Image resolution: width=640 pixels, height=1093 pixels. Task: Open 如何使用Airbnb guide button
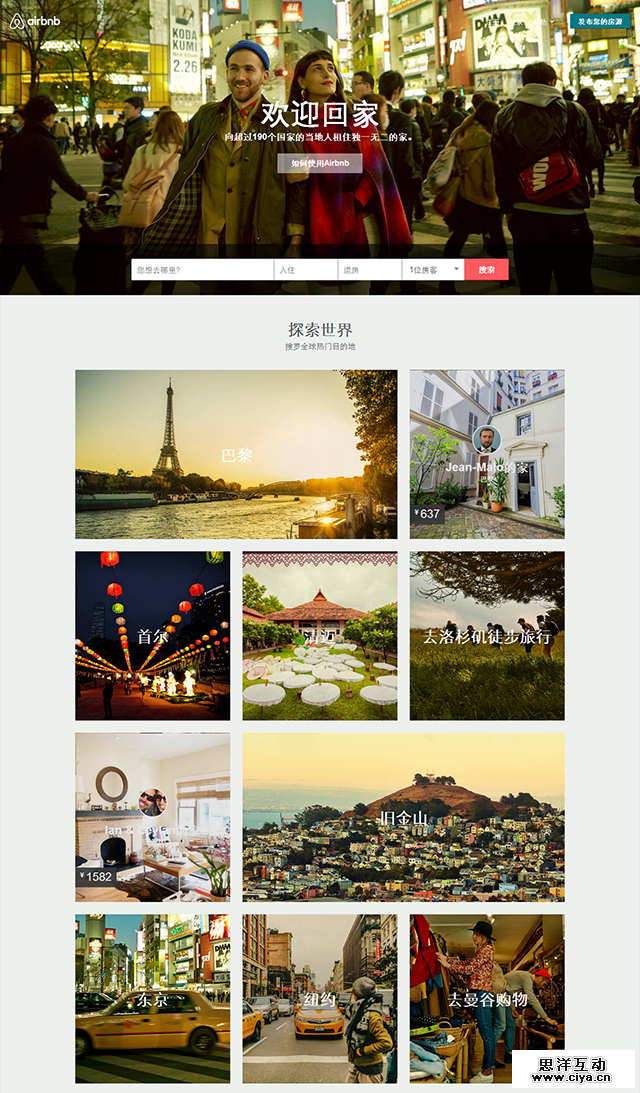point(320,163)
